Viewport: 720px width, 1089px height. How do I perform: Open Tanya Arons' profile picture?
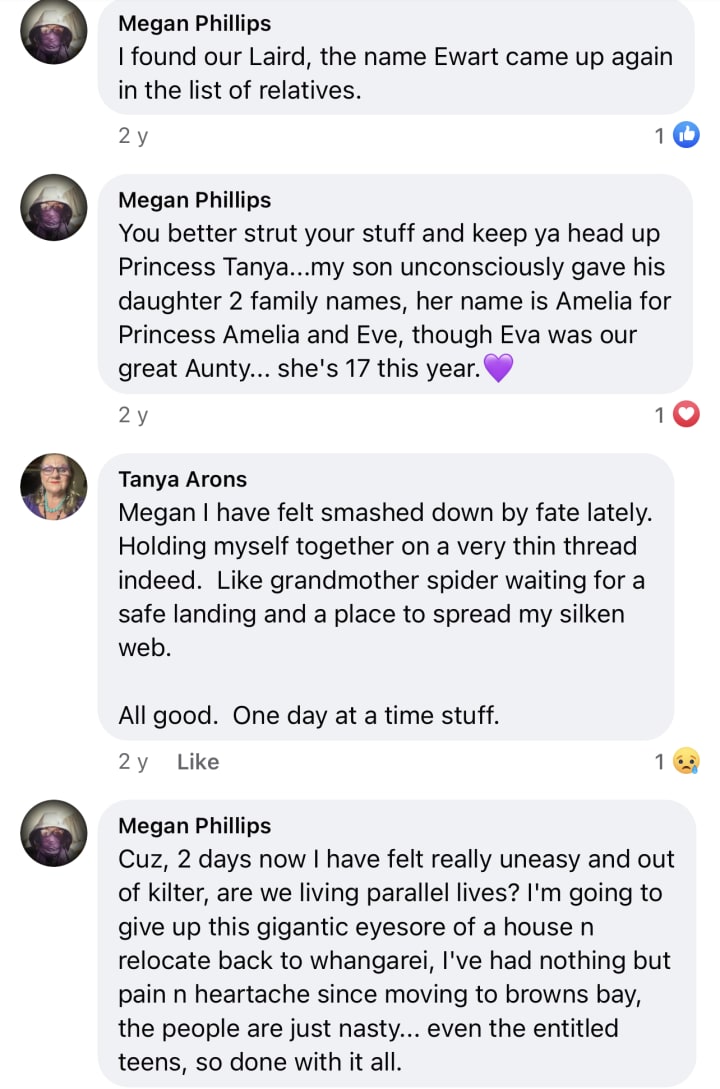(x=54, y=486)
